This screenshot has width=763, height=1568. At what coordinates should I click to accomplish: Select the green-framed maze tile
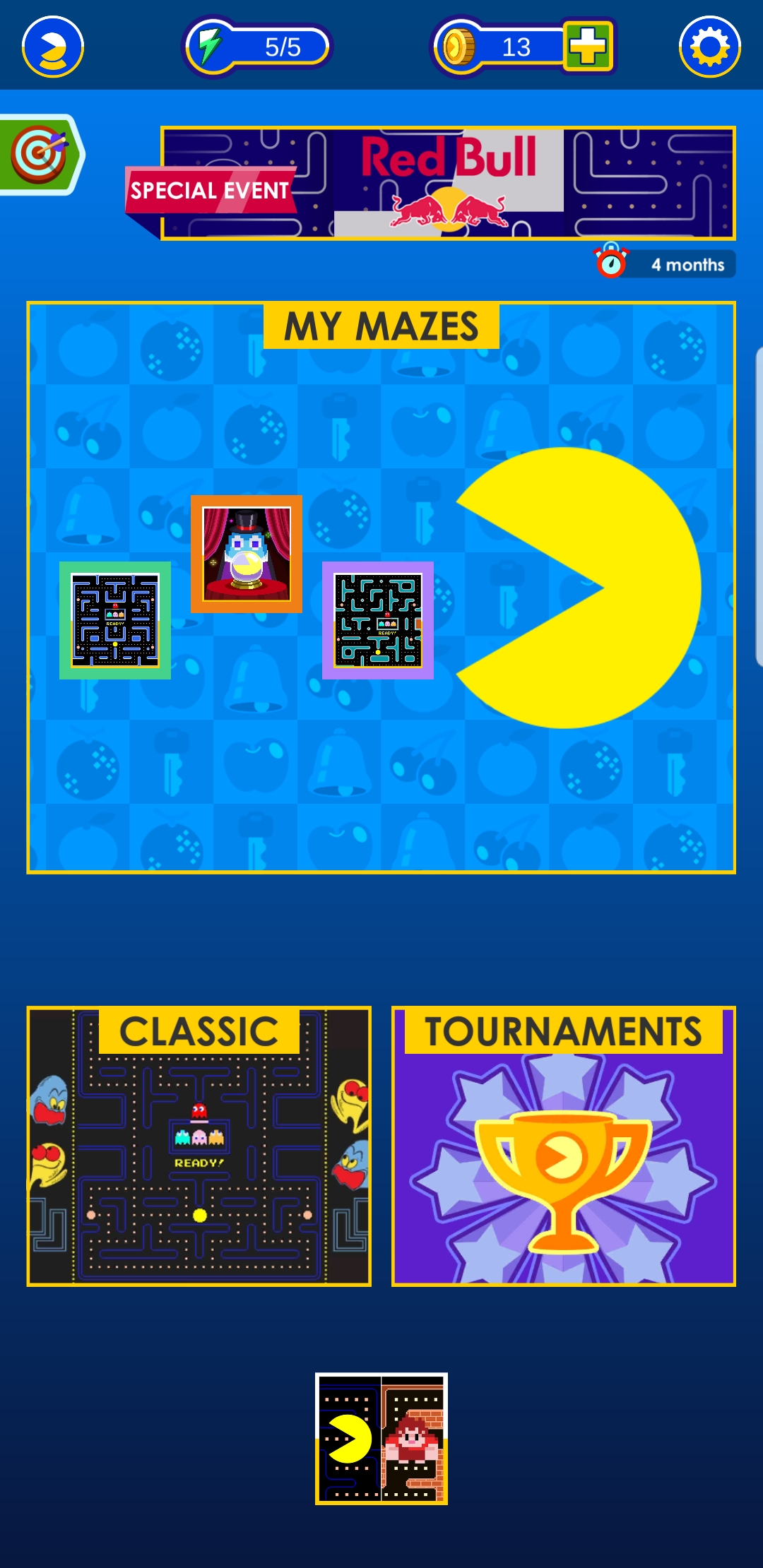pos(115,620)
